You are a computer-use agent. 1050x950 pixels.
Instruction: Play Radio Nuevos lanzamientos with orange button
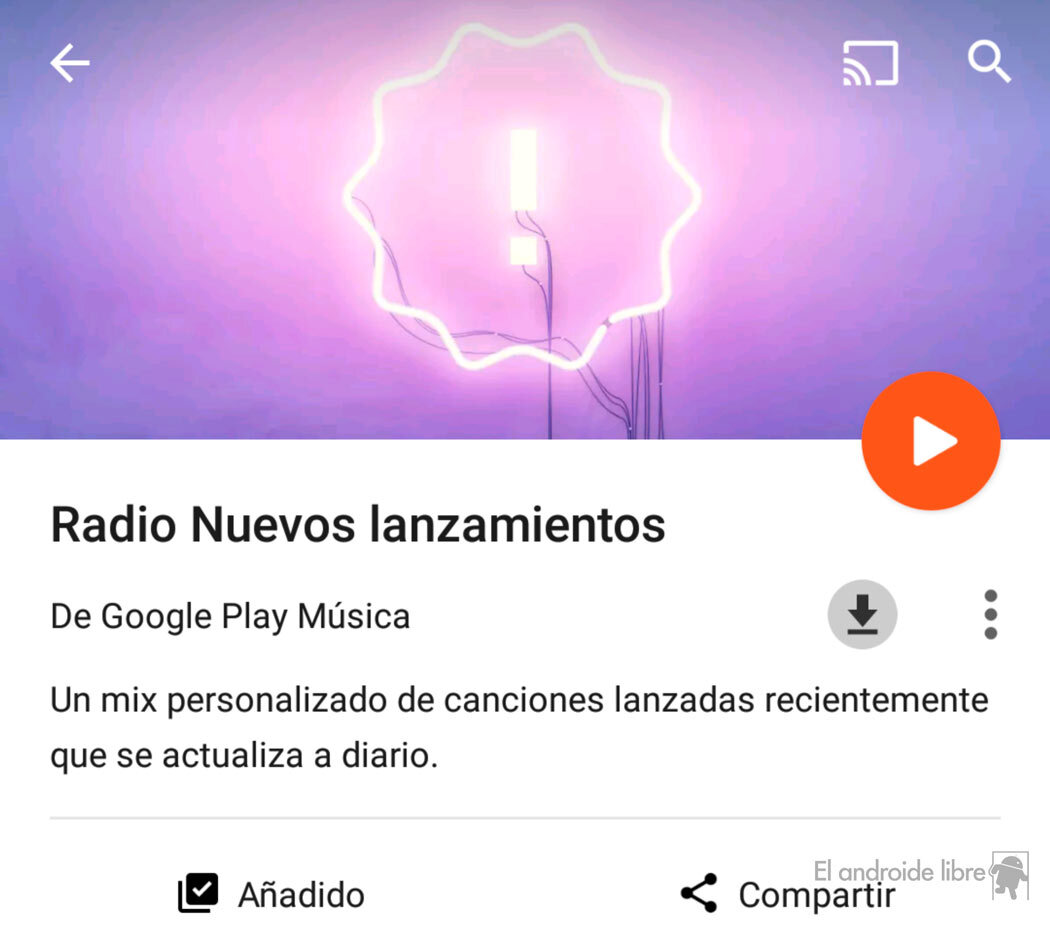coord(931,441)
